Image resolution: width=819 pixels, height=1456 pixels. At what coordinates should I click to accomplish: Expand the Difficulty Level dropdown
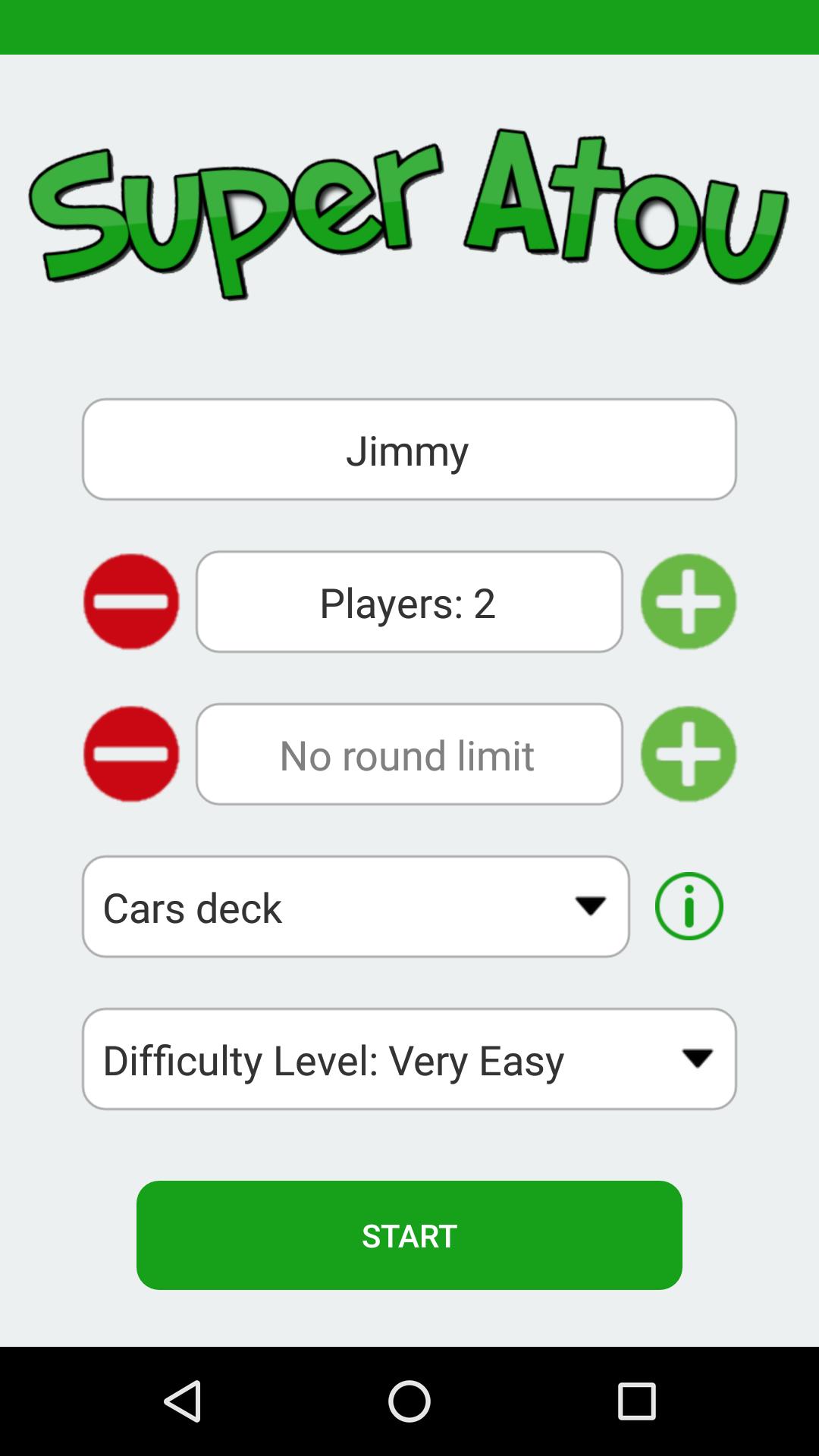(409, 1059)
